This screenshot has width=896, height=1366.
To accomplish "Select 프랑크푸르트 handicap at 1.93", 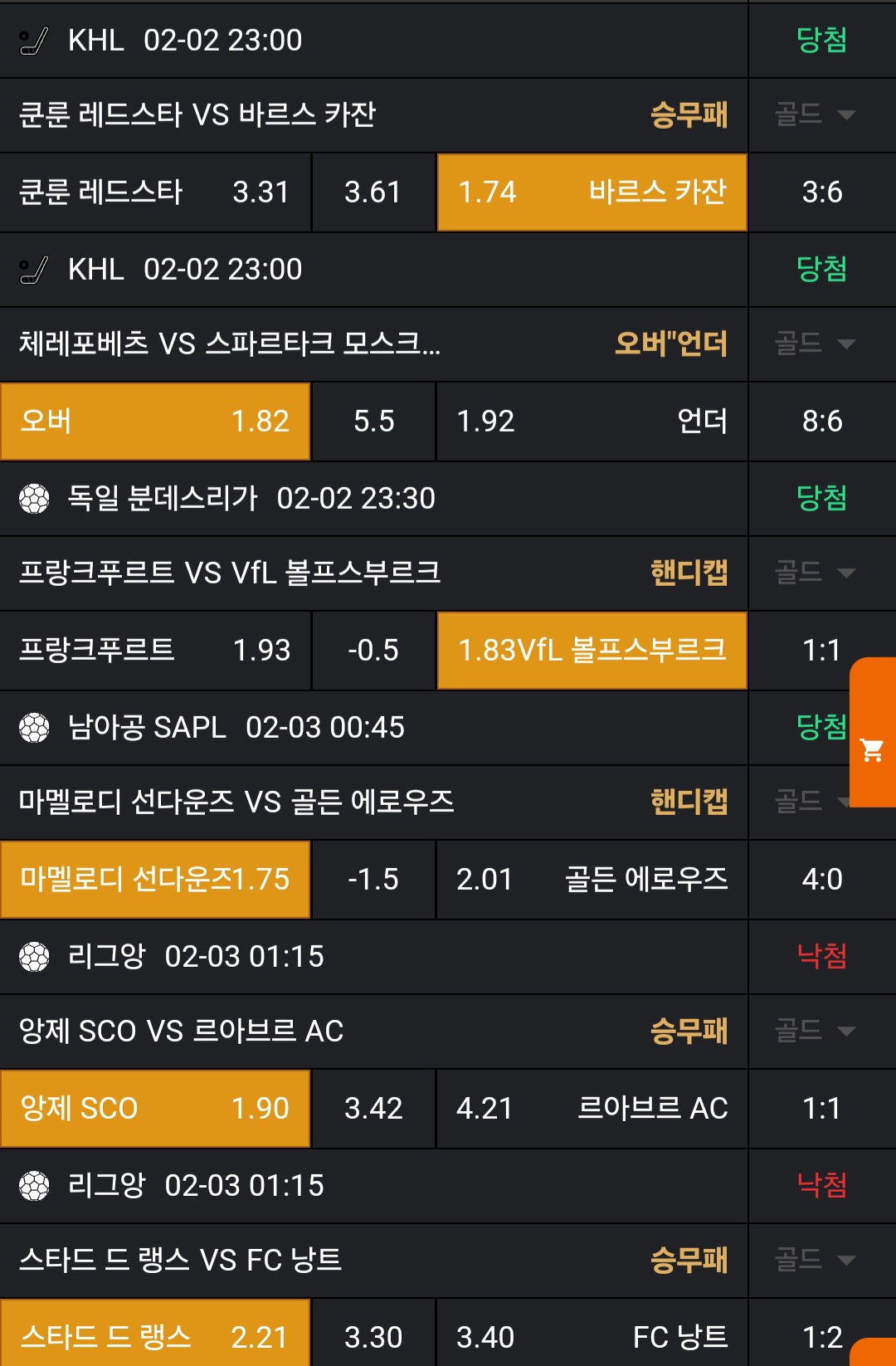I will pyautogui.click(x=155, y=650).
